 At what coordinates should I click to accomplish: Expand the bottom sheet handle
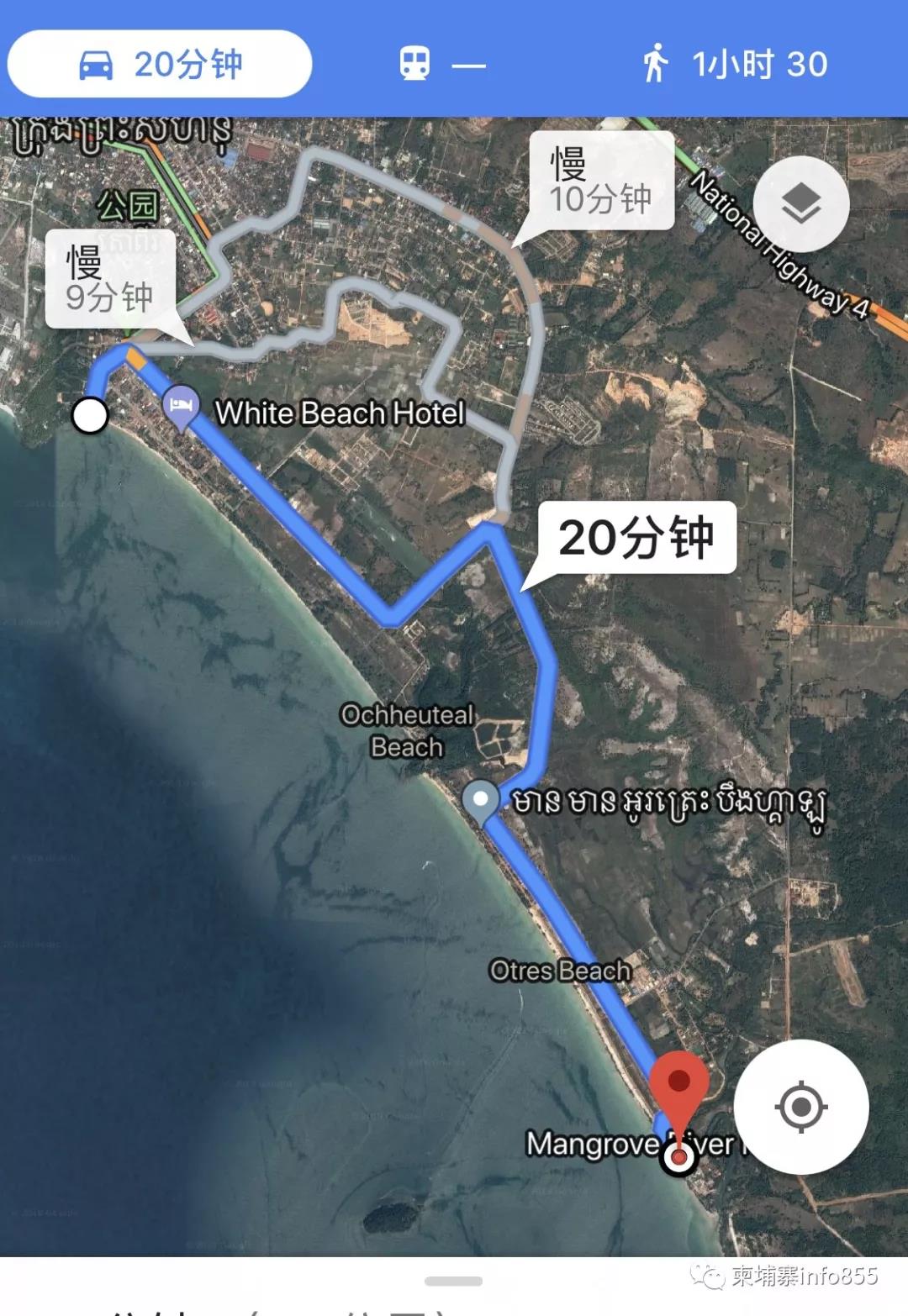pos(453,1282)
